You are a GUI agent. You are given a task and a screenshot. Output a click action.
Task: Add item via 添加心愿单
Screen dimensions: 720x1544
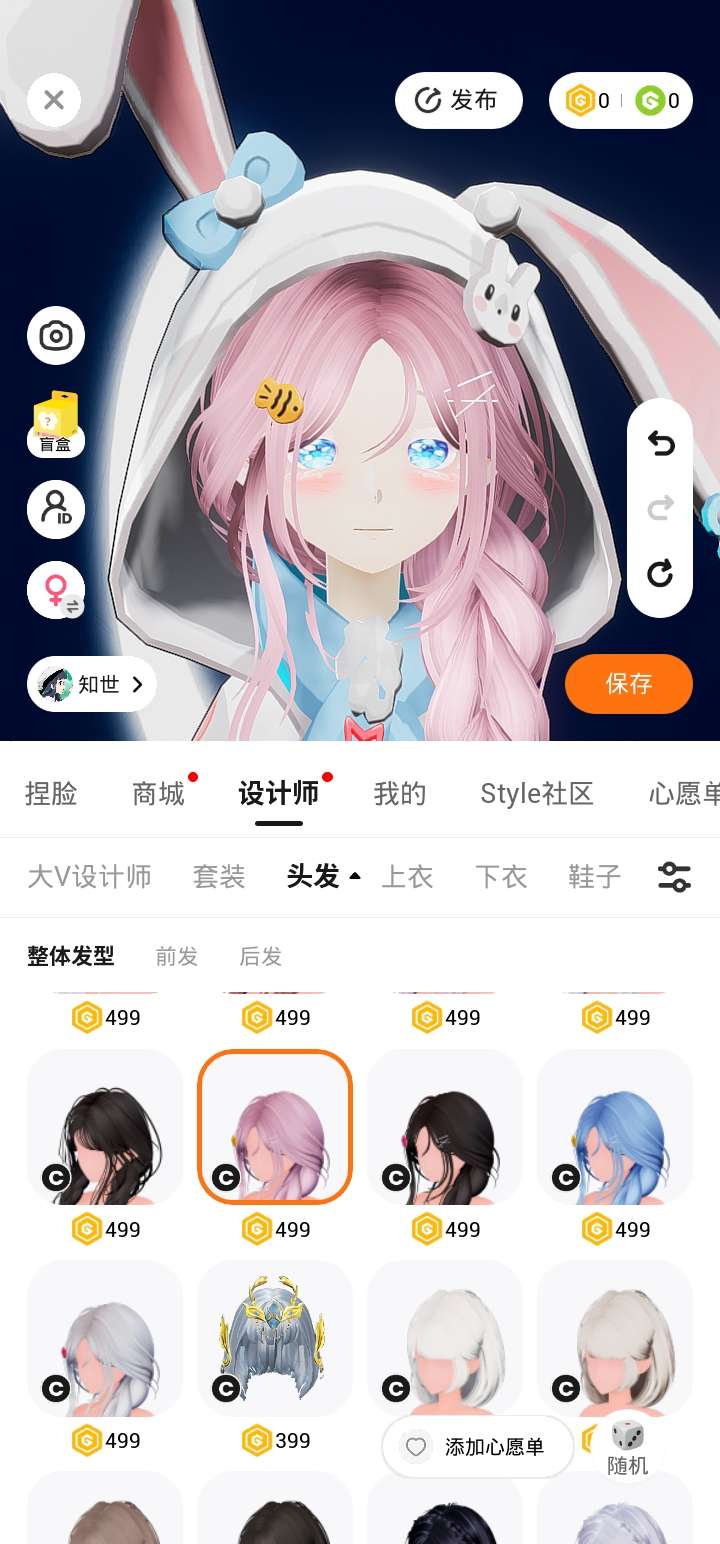coord(478,1447)
